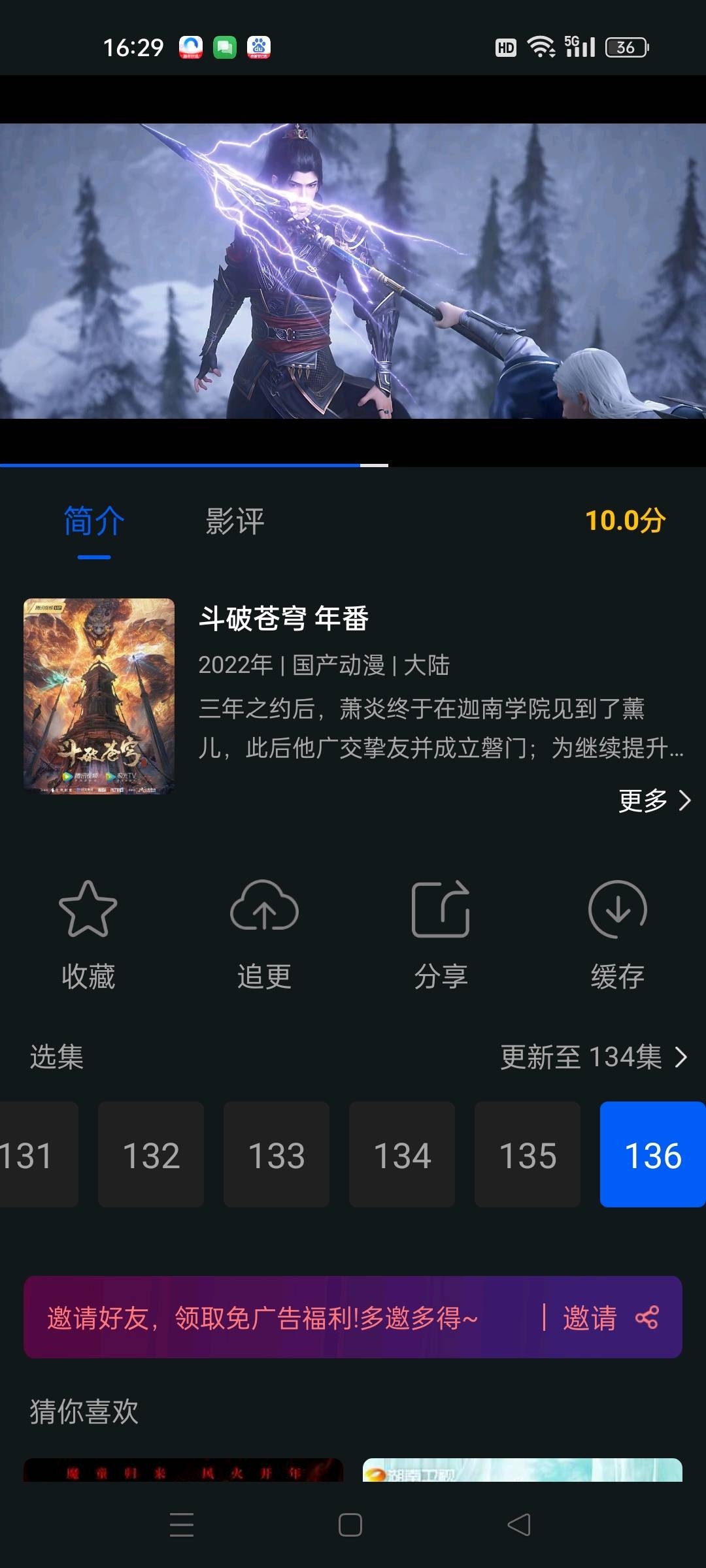Open the 斗破苍穹 poster thumbnail
706x1568 pixels.
coord(99,696)
